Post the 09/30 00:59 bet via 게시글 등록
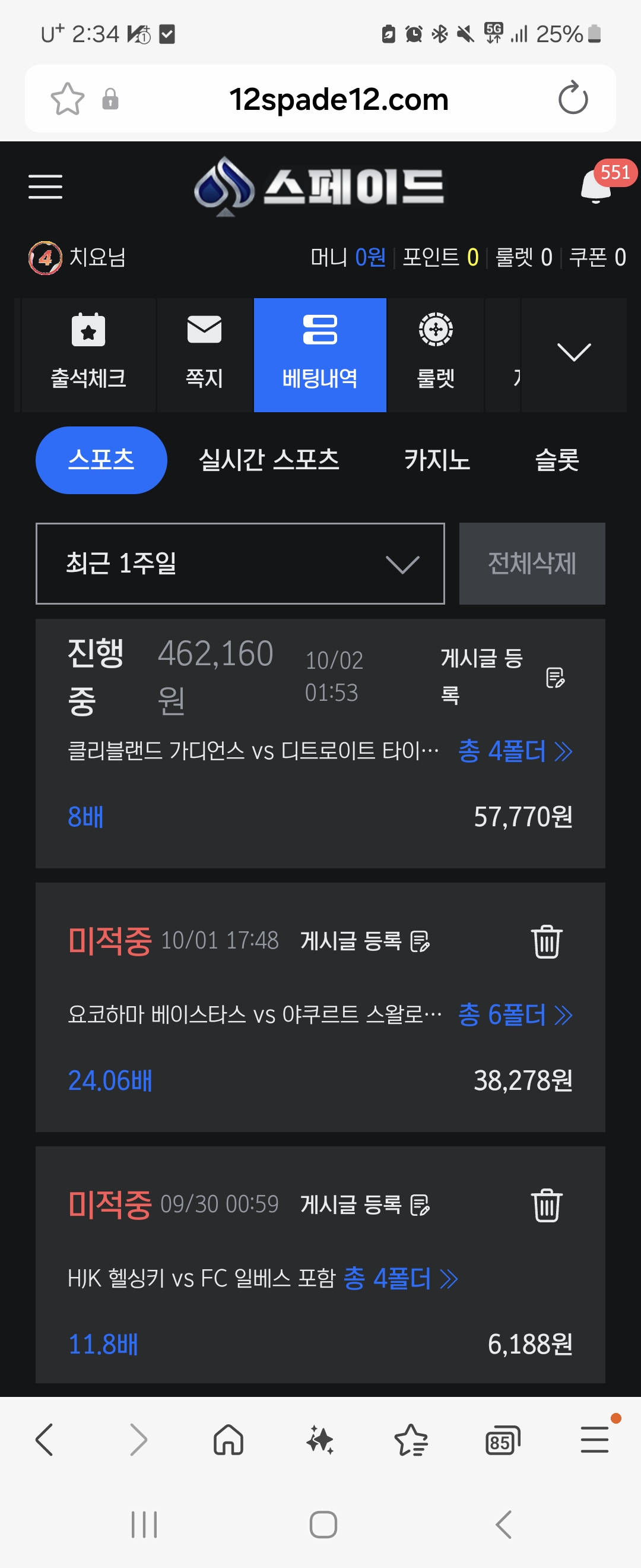The height and width of the screenshot is (1568, 641). [x=365, y=1205]
